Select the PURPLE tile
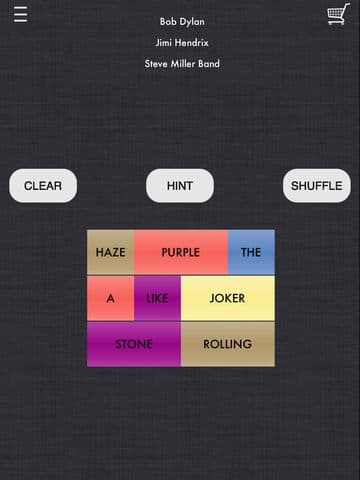Image resolution: width=360 pixels, height=480 pixels. pyautogui.click(x=181, y=252)
